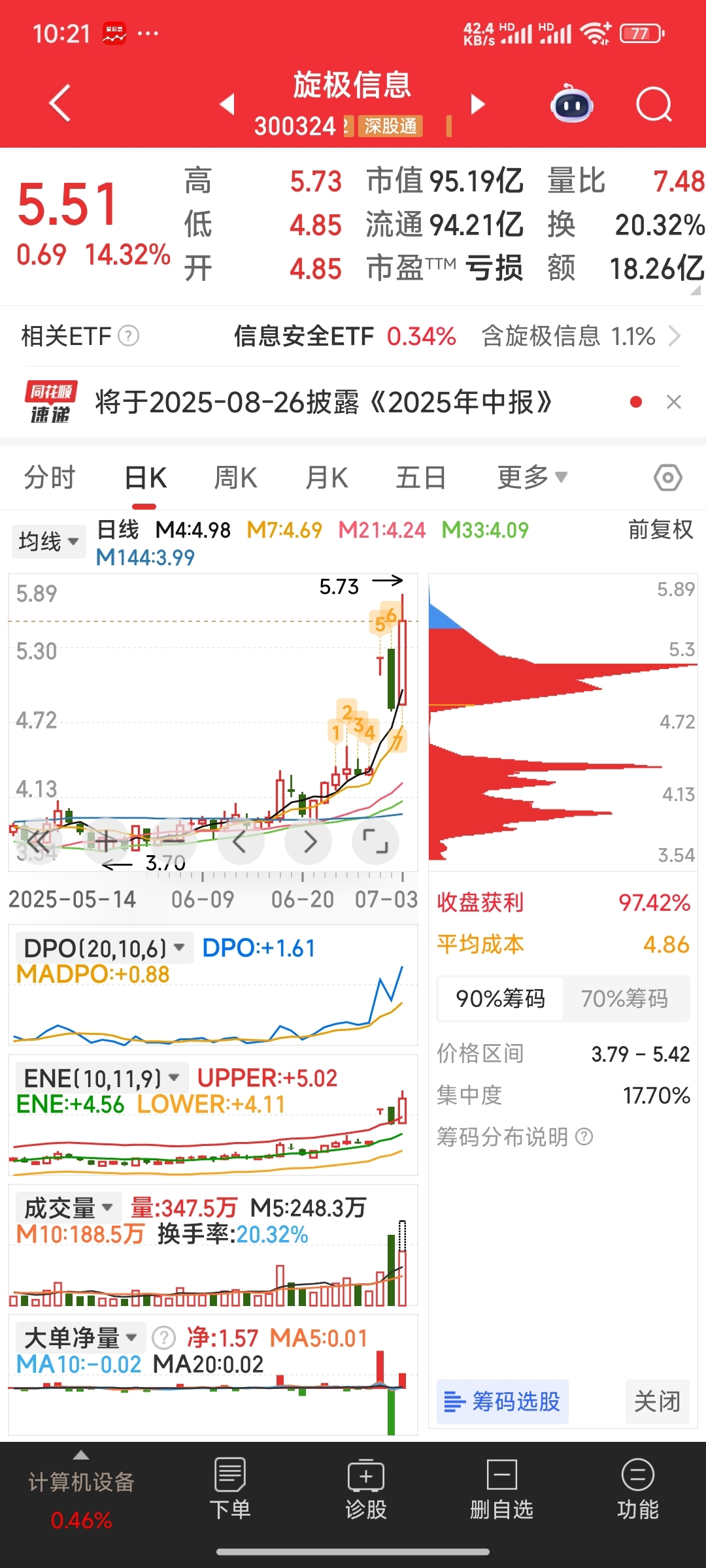
Task: Change the 前复权 adjustment mode
Action: (660, 530)
